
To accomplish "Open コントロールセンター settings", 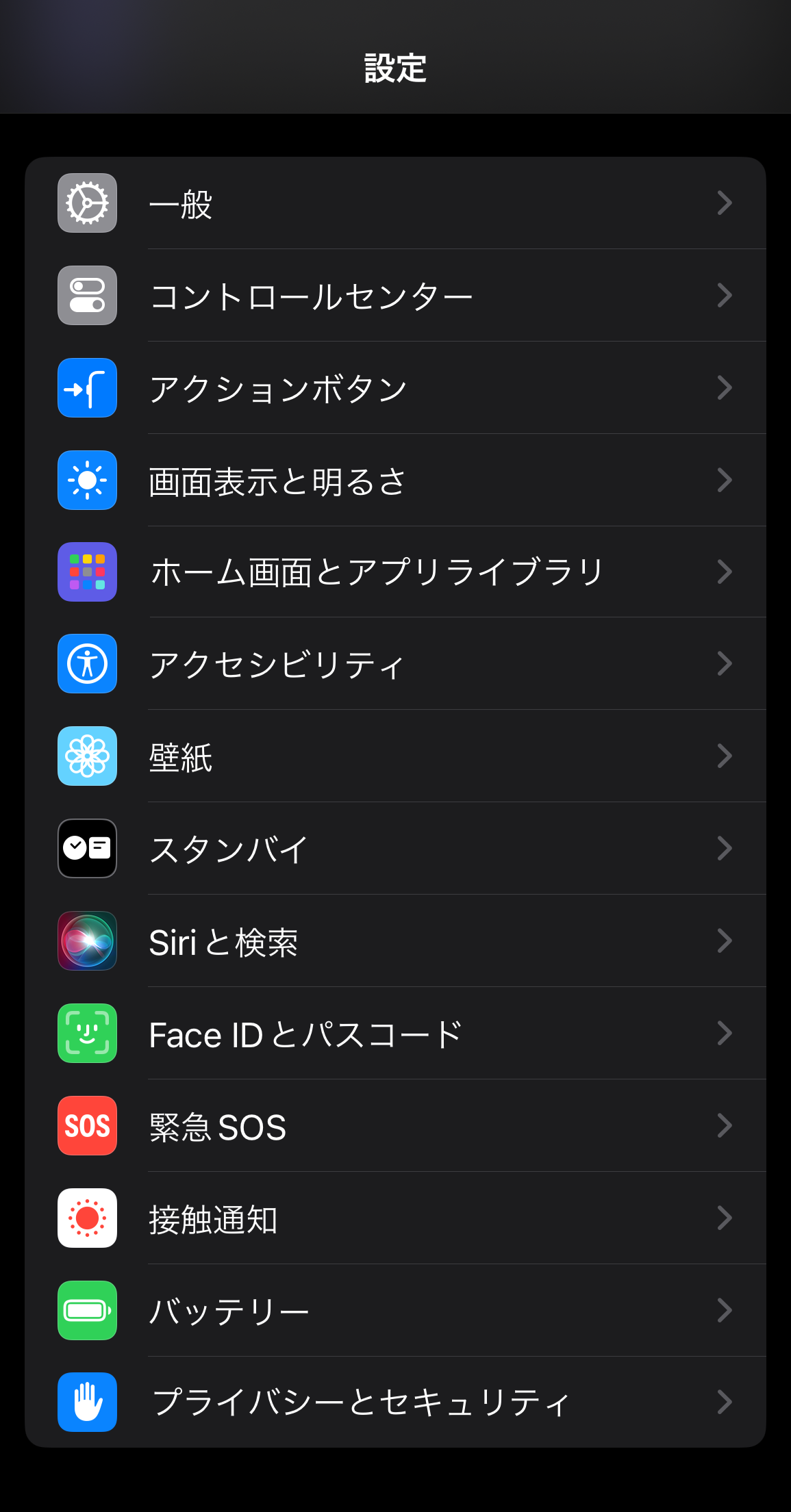I will (x=395, y=296).
